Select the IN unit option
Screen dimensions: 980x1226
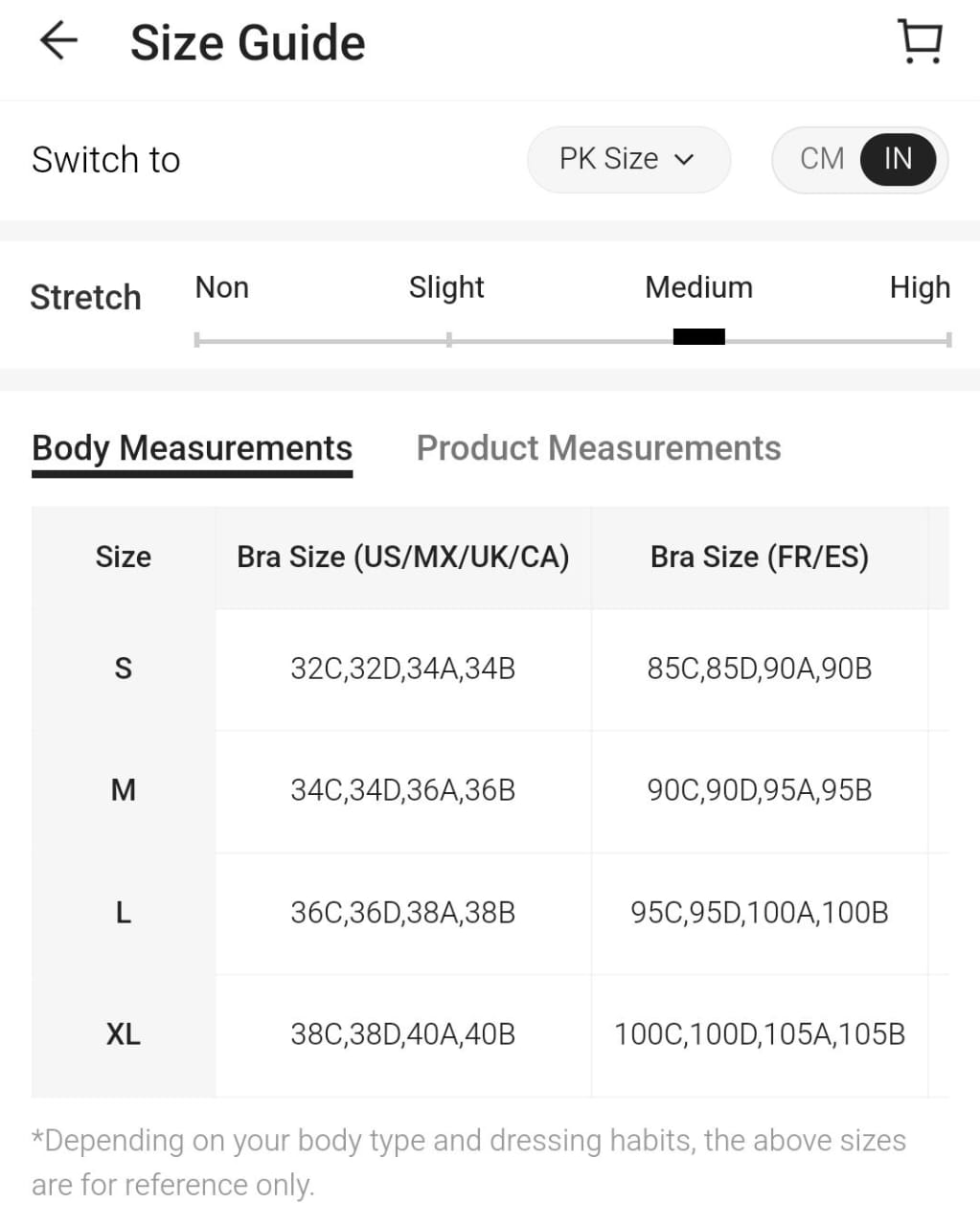click(898, 159)
